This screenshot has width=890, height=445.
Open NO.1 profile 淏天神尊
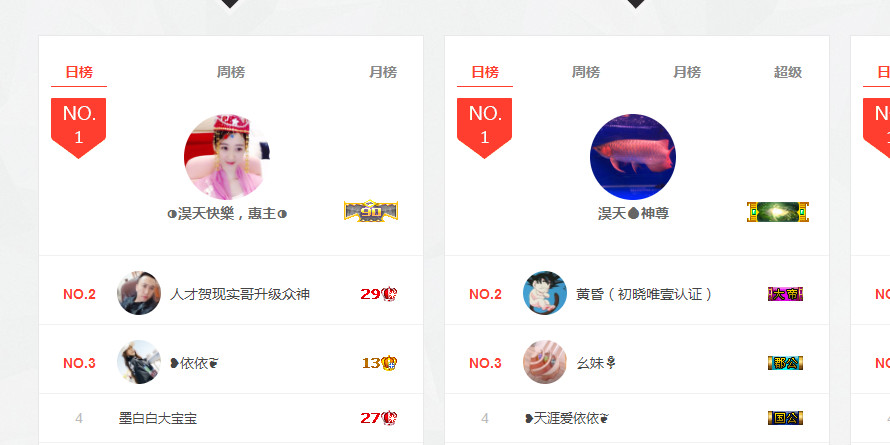coord(633,158)
